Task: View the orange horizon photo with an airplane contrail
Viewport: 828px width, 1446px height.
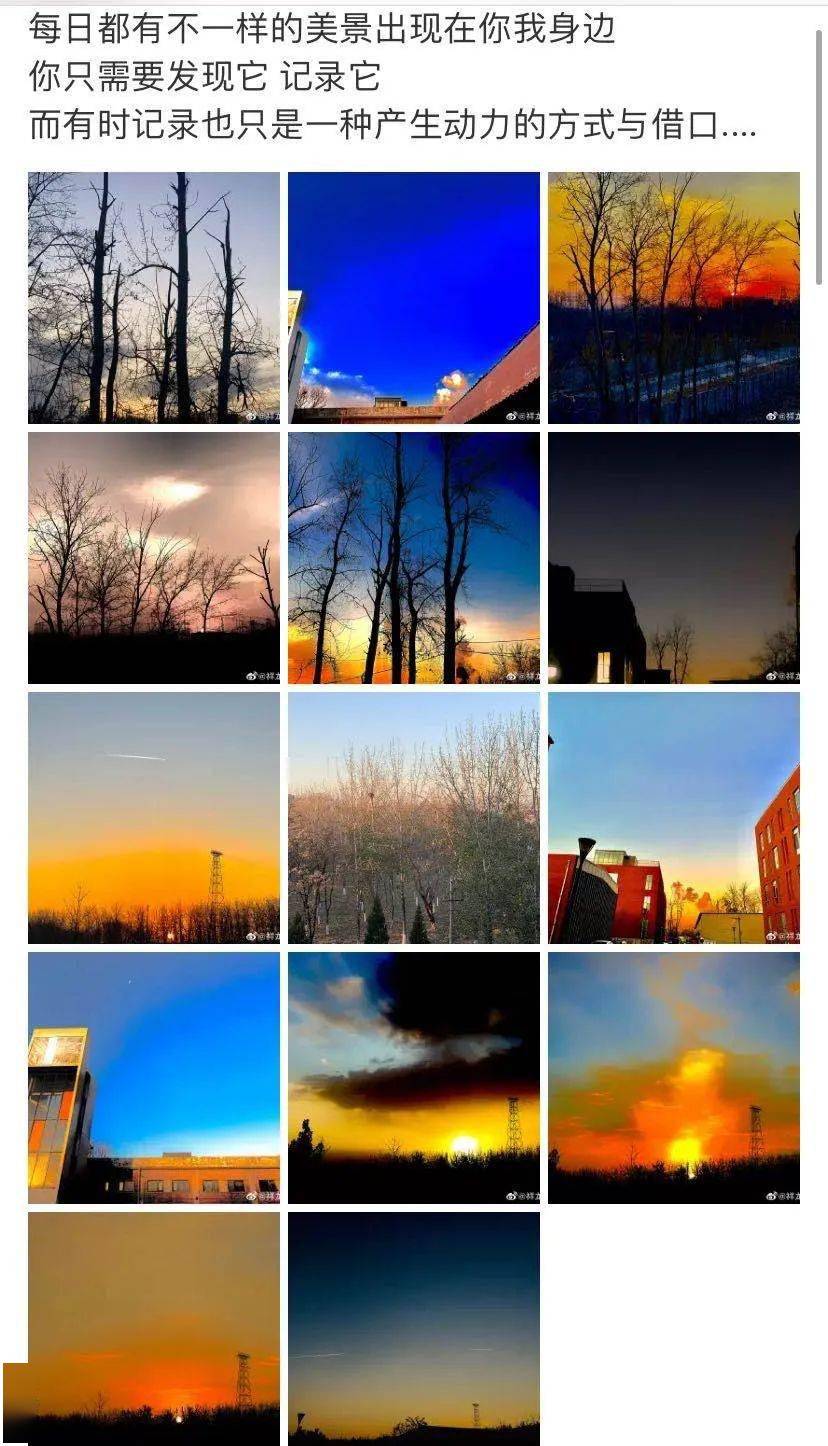Action: [x=153, y=817]
